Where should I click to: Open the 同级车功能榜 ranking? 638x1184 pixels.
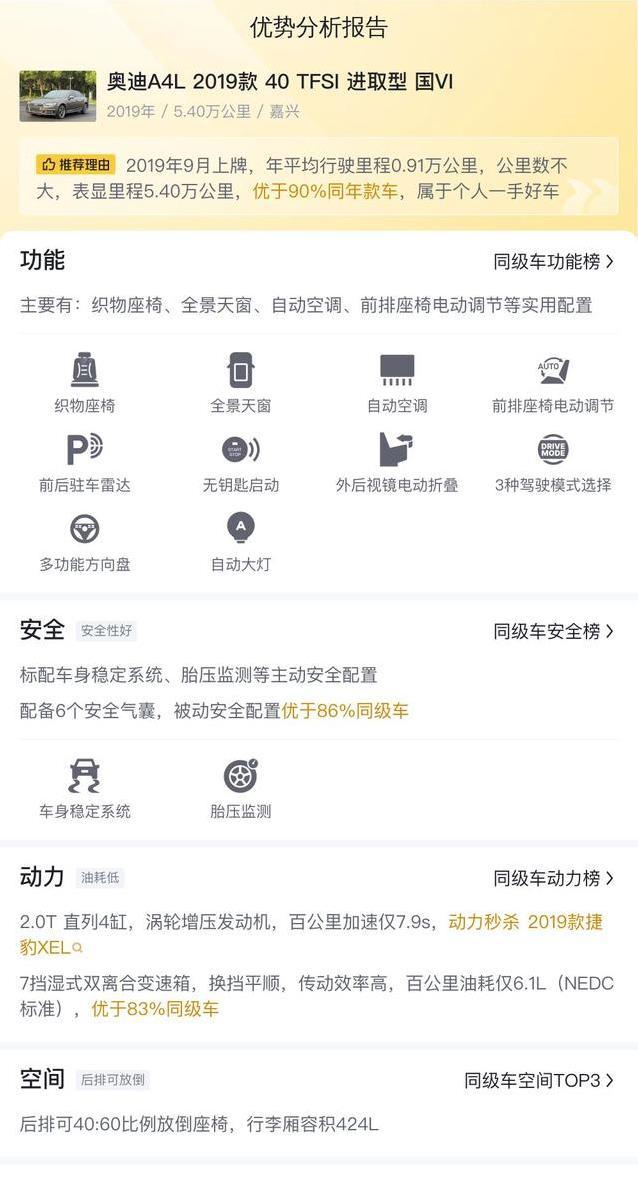coord(553,262)
